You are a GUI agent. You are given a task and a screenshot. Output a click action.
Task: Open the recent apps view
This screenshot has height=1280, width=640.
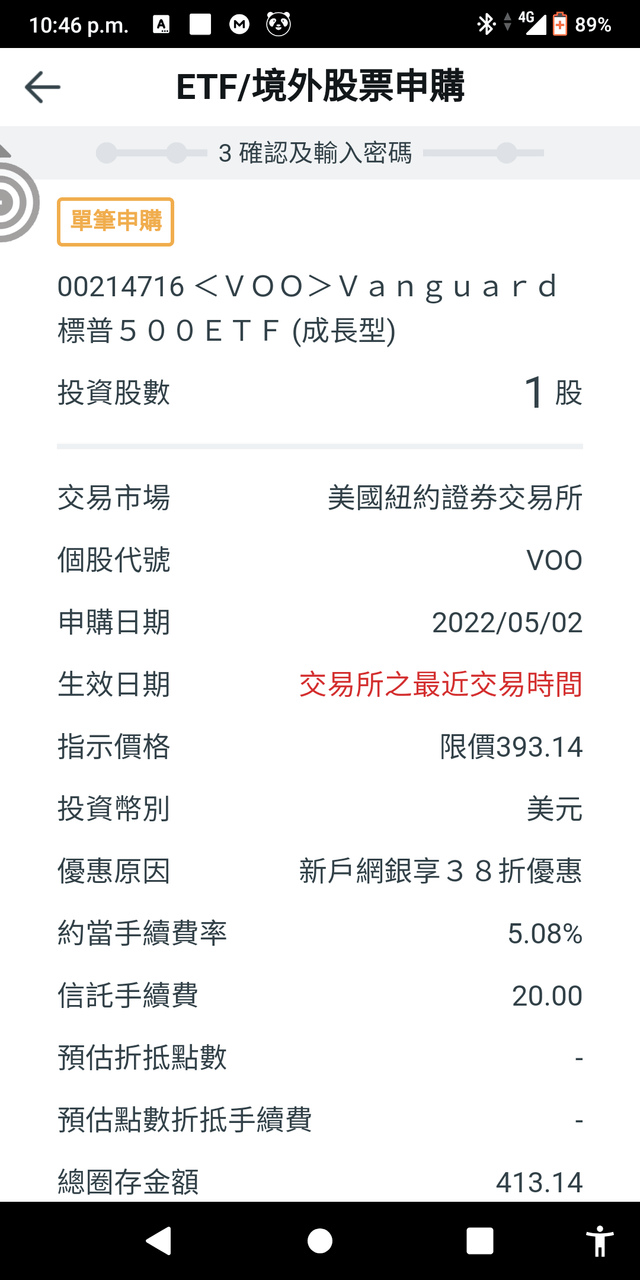[x=480, y=1241]
